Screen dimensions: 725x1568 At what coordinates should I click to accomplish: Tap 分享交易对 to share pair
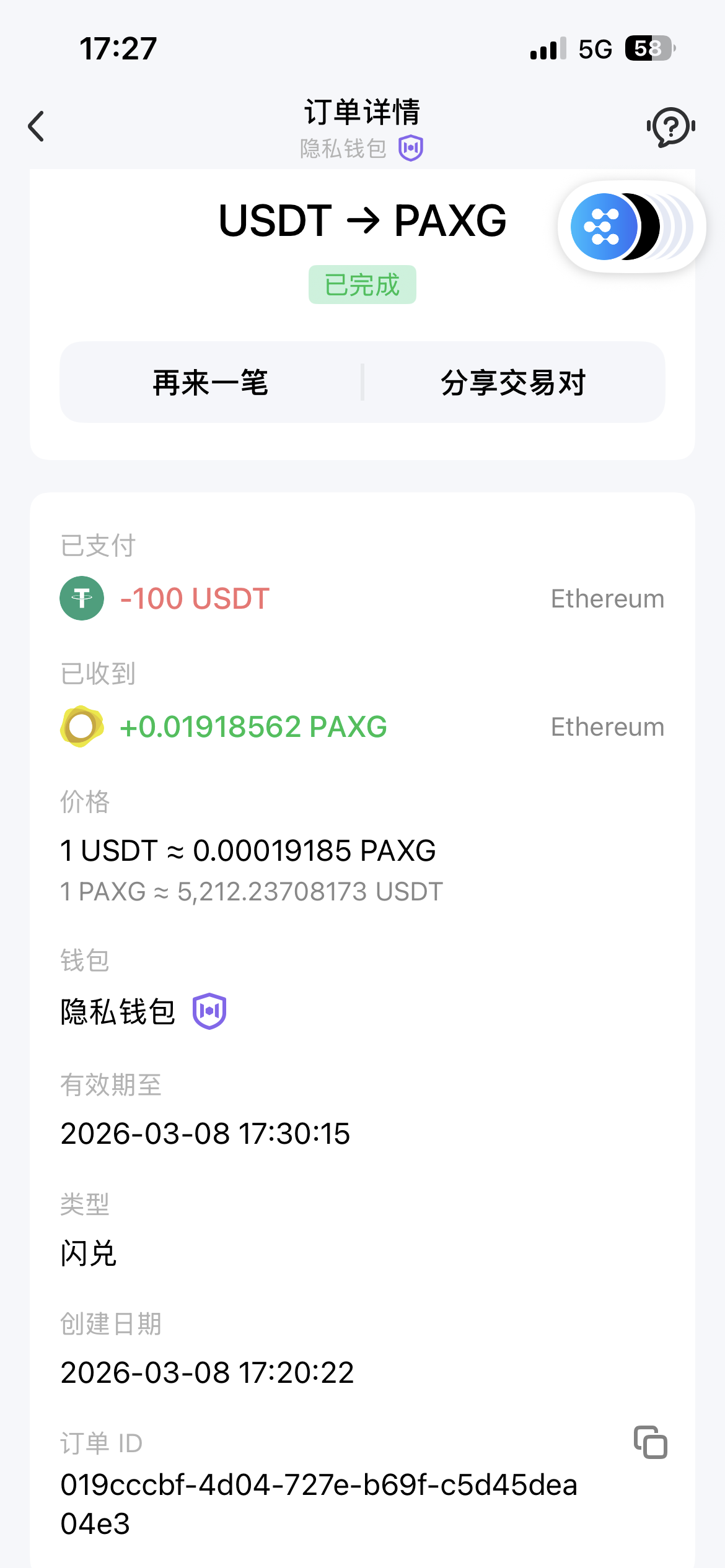click(x=513, y=382)
